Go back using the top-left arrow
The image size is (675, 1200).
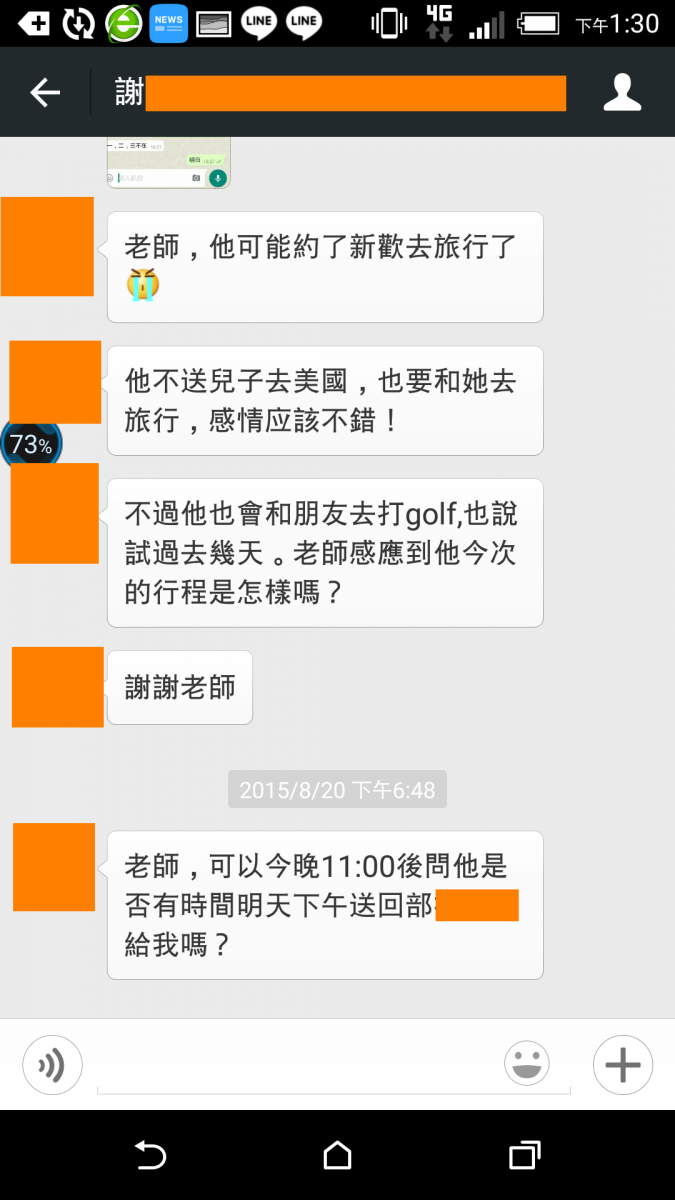45,93
